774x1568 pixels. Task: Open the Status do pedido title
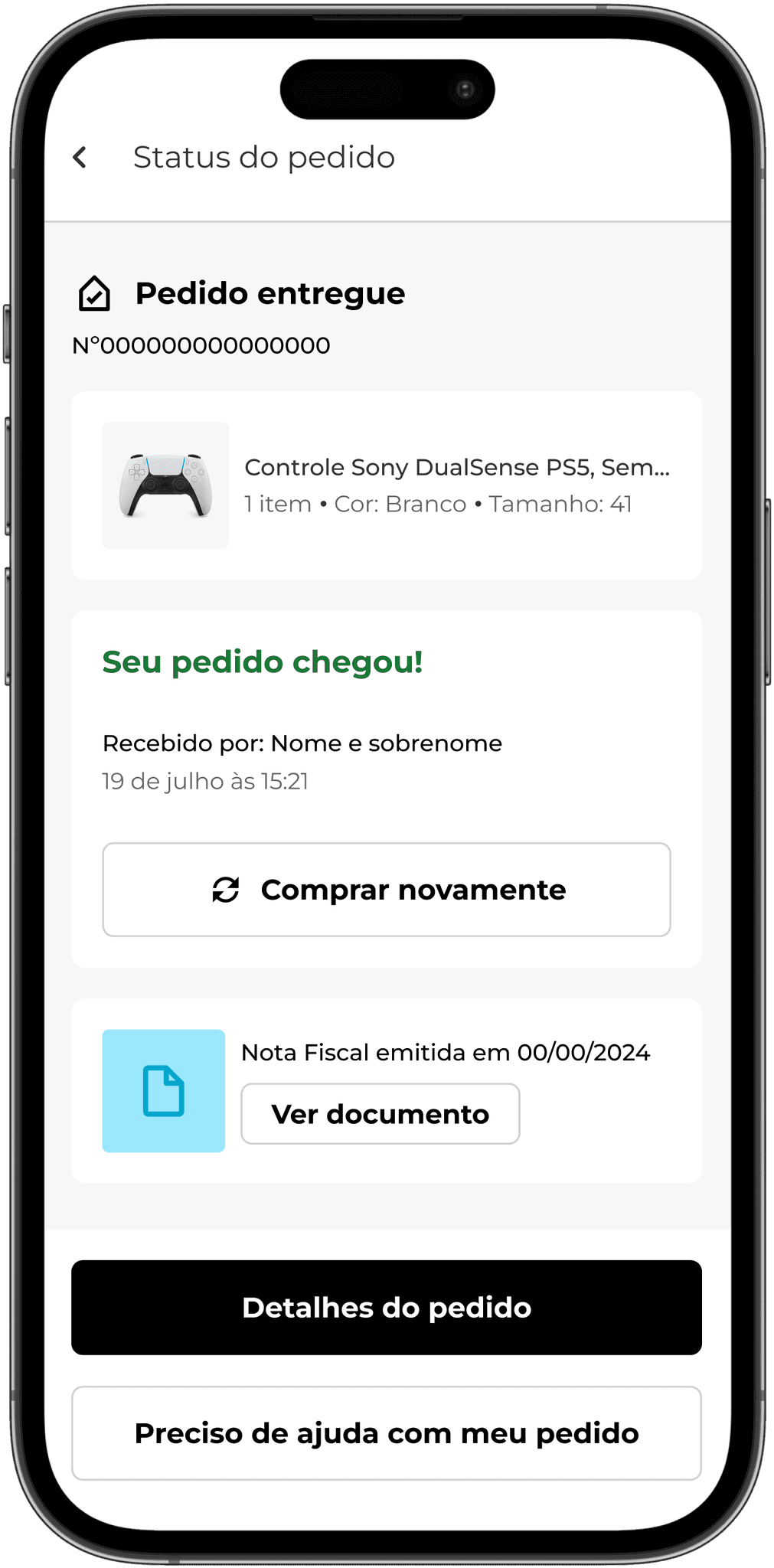pos(263,157)
